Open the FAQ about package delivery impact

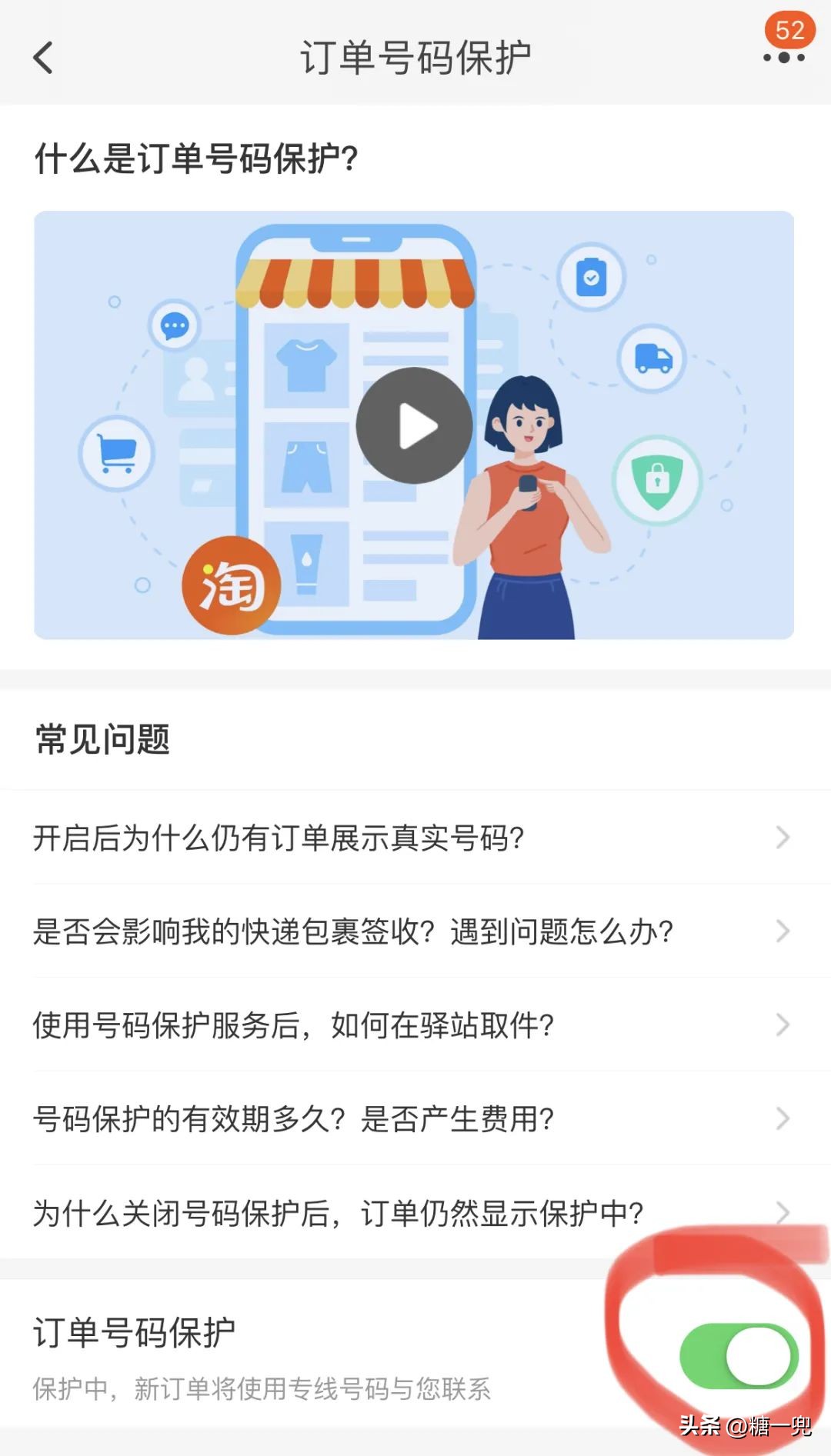click(415, 932)
